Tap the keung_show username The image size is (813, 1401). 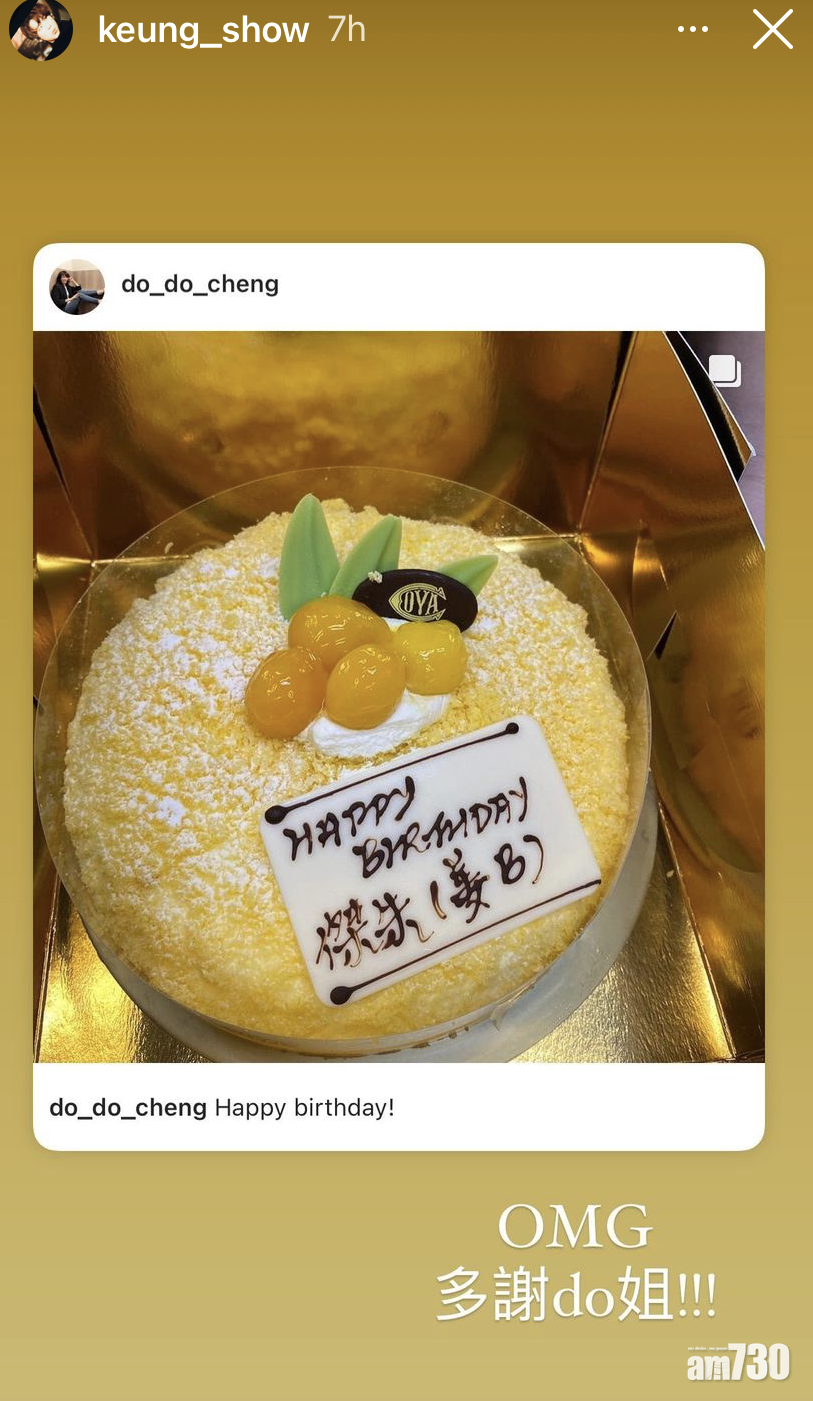[203, 30]
